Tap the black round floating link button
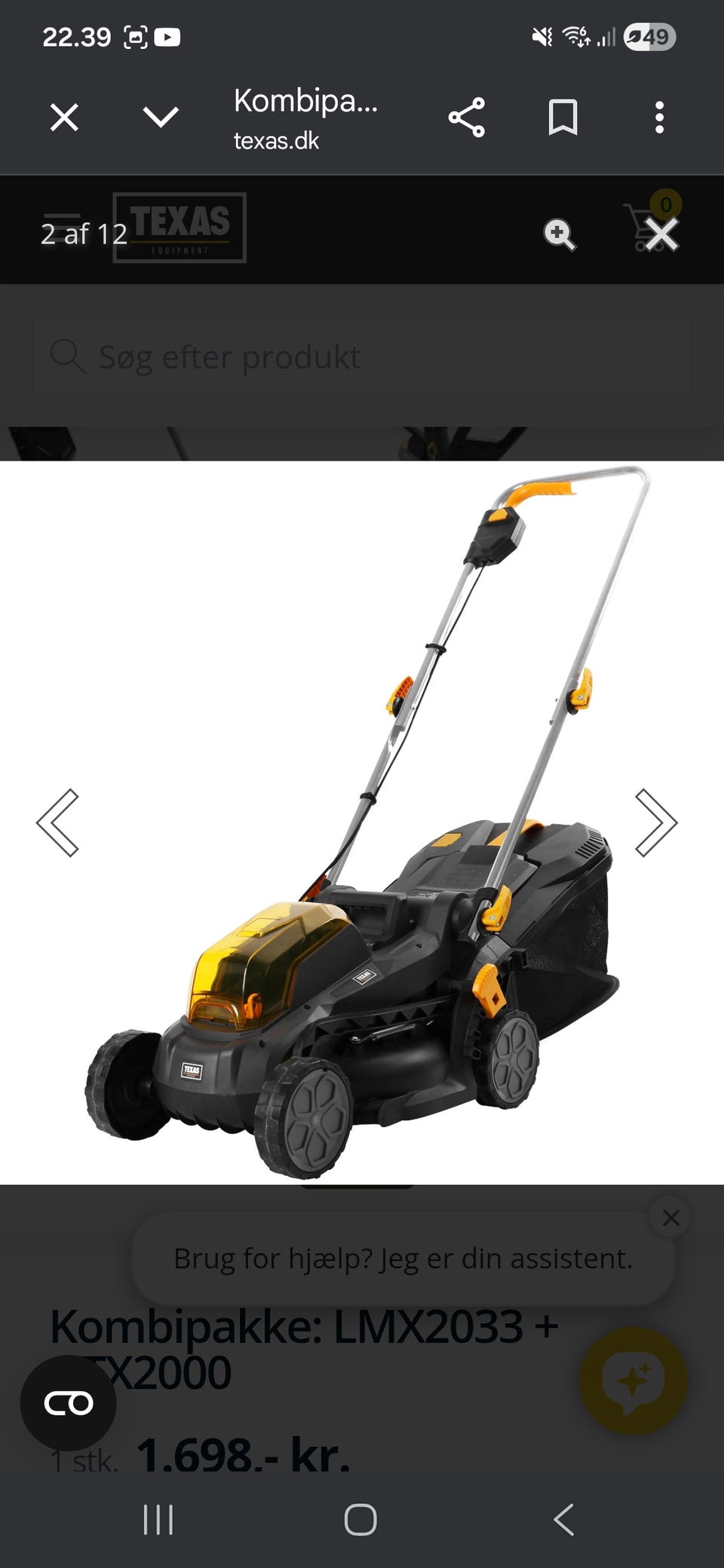 68,1403
